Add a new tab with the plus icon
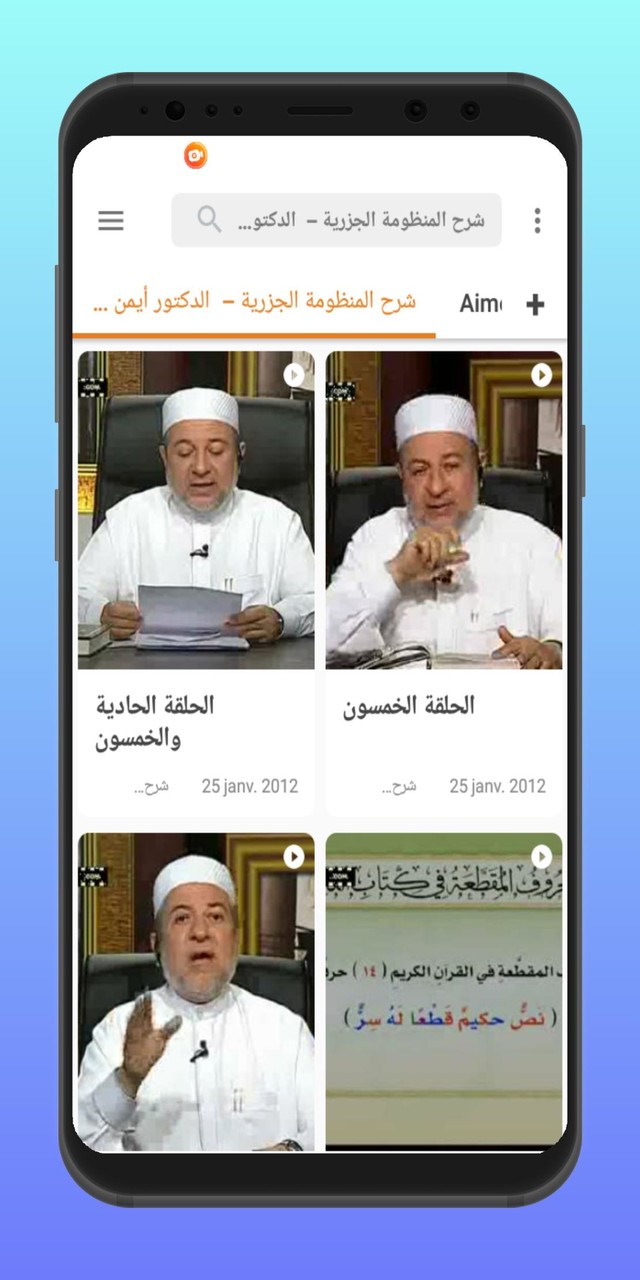The image size is (640, 1280). coord(535,305)
